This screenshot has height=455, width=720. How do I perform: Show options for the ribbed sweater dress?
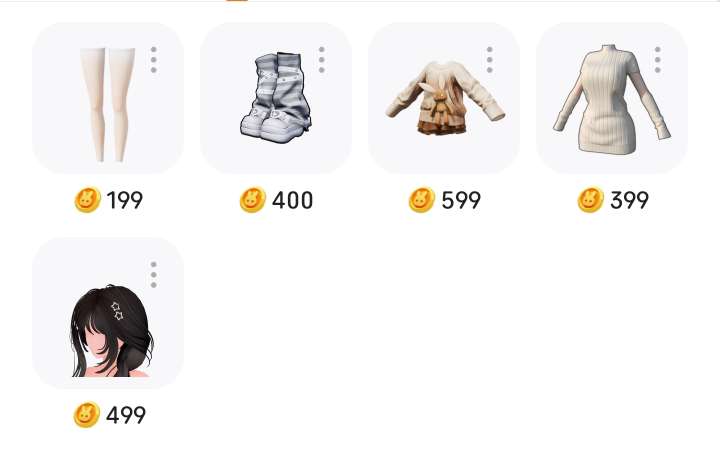tap(658, 60)
